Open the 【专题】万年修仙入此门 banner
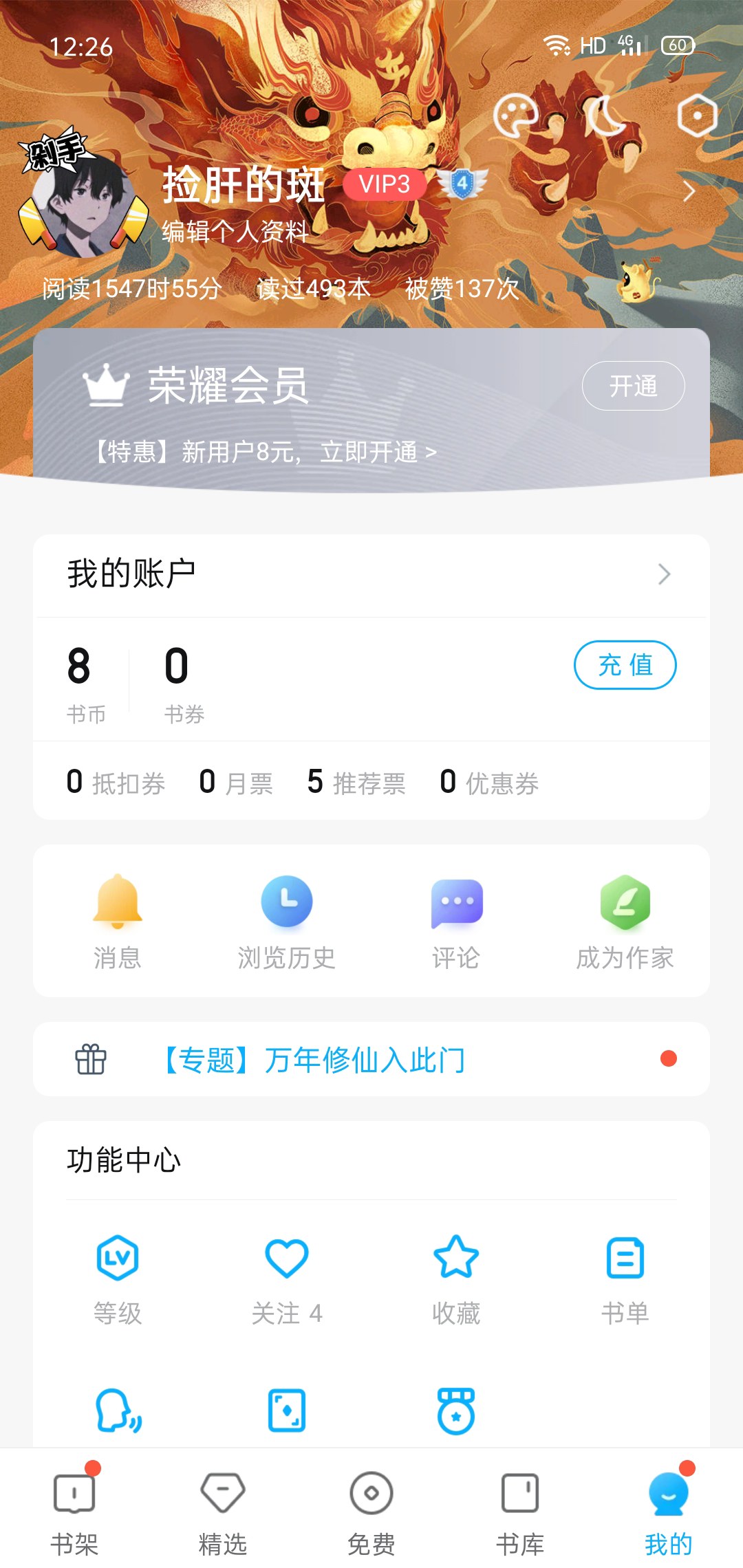The image size is (743, 1568). pos(371,1059)
